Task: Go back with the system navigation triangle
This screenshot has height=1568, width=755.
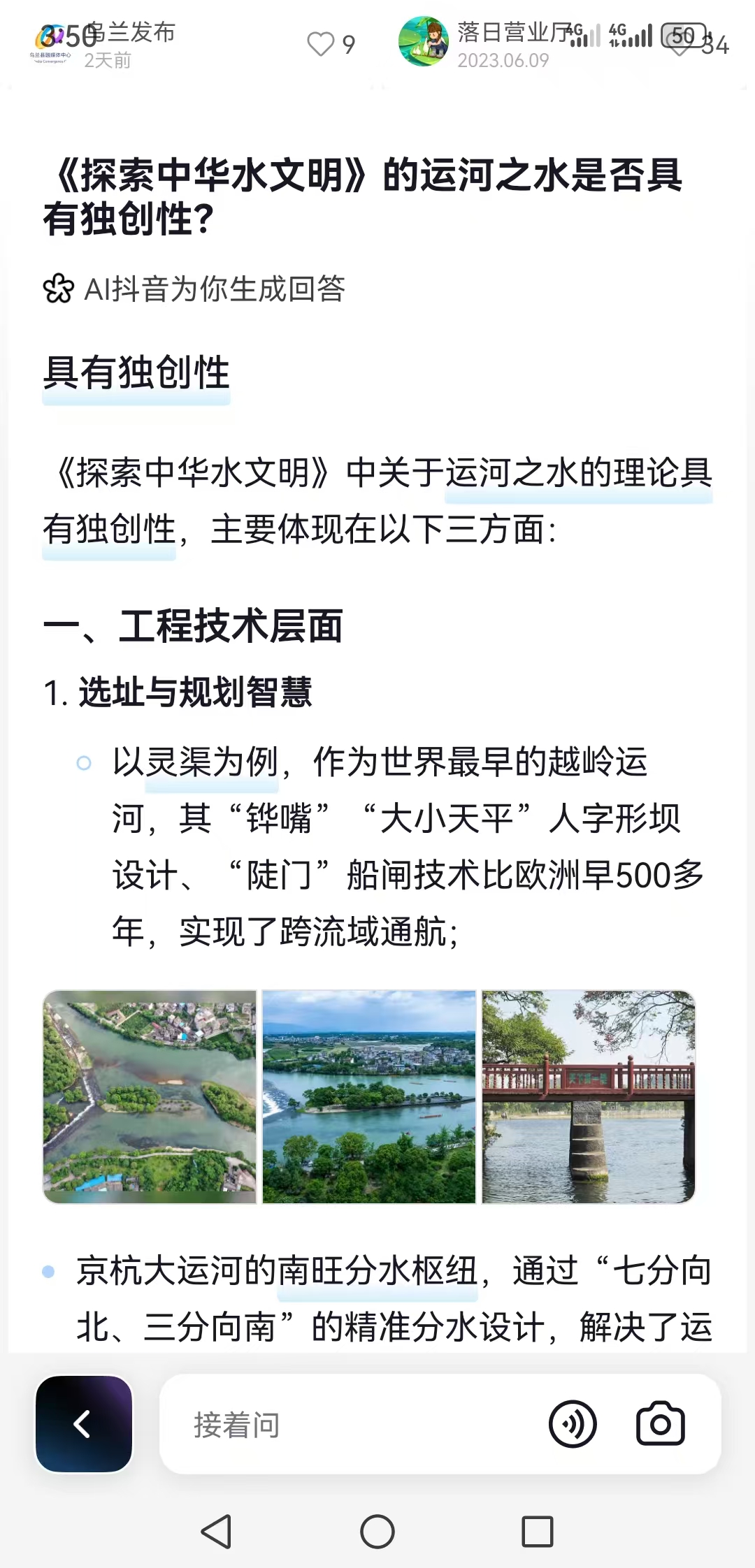Action: 216,1532
